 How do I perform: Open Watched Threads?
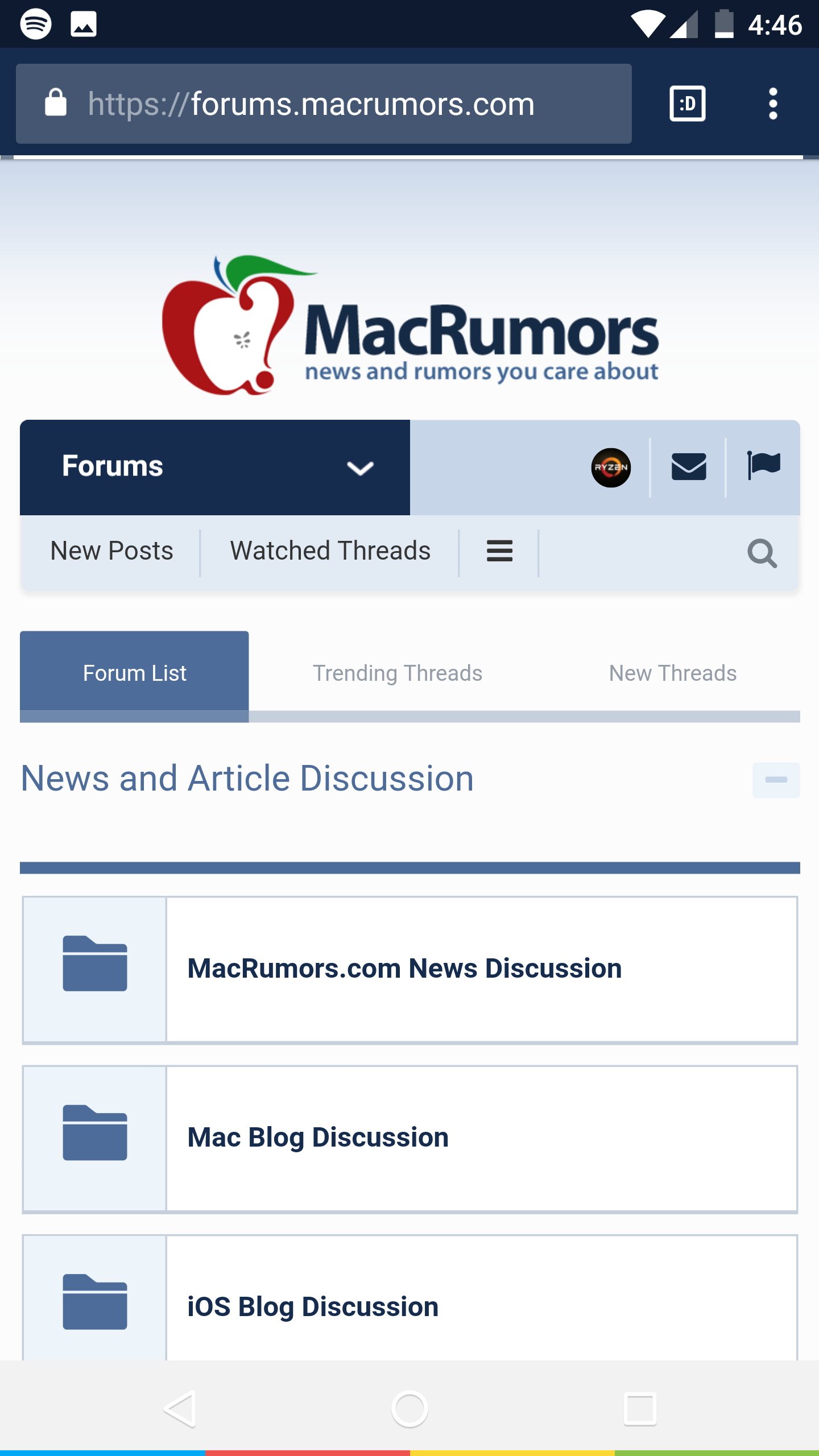(330, 551)
